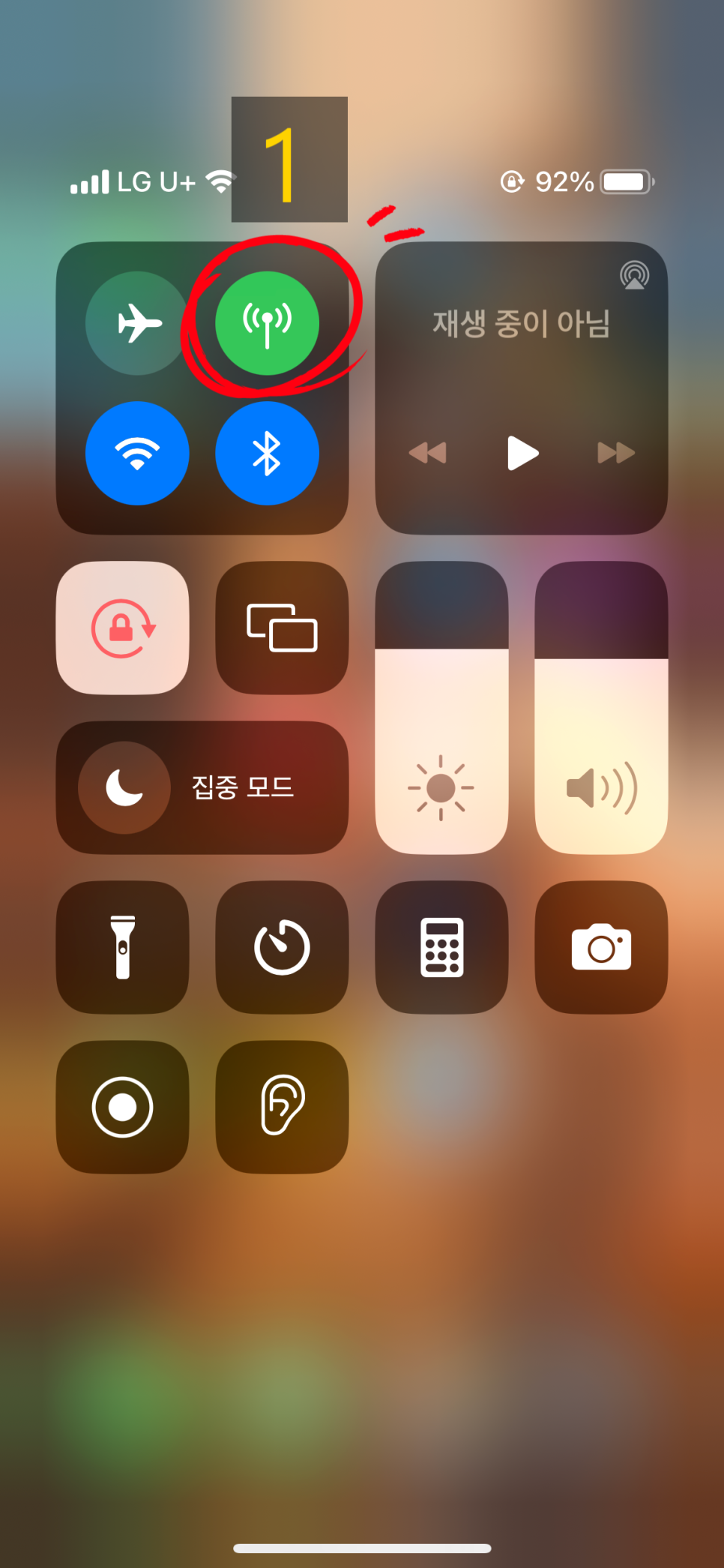Open the camera
Image resolution: width=724 pixels, height=1568 pixels.
(601, 947)
